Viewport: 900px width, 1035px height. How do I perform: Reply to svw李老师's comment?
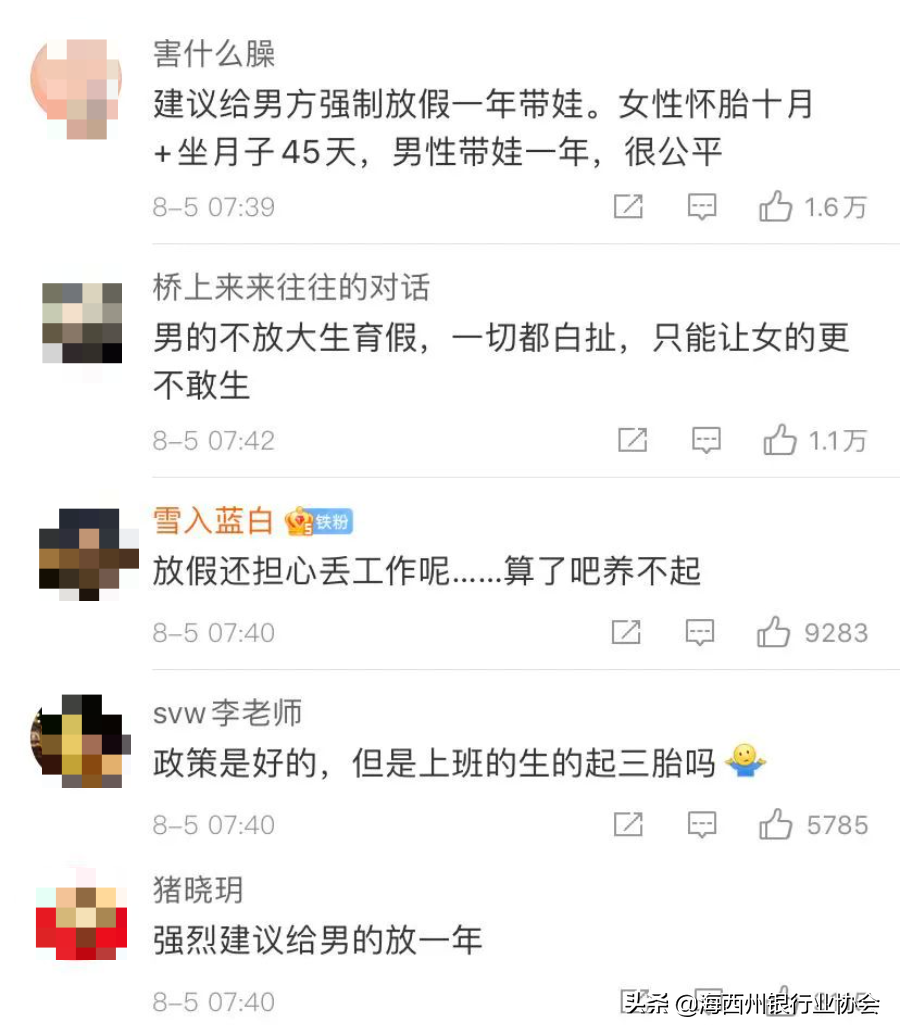702,825
